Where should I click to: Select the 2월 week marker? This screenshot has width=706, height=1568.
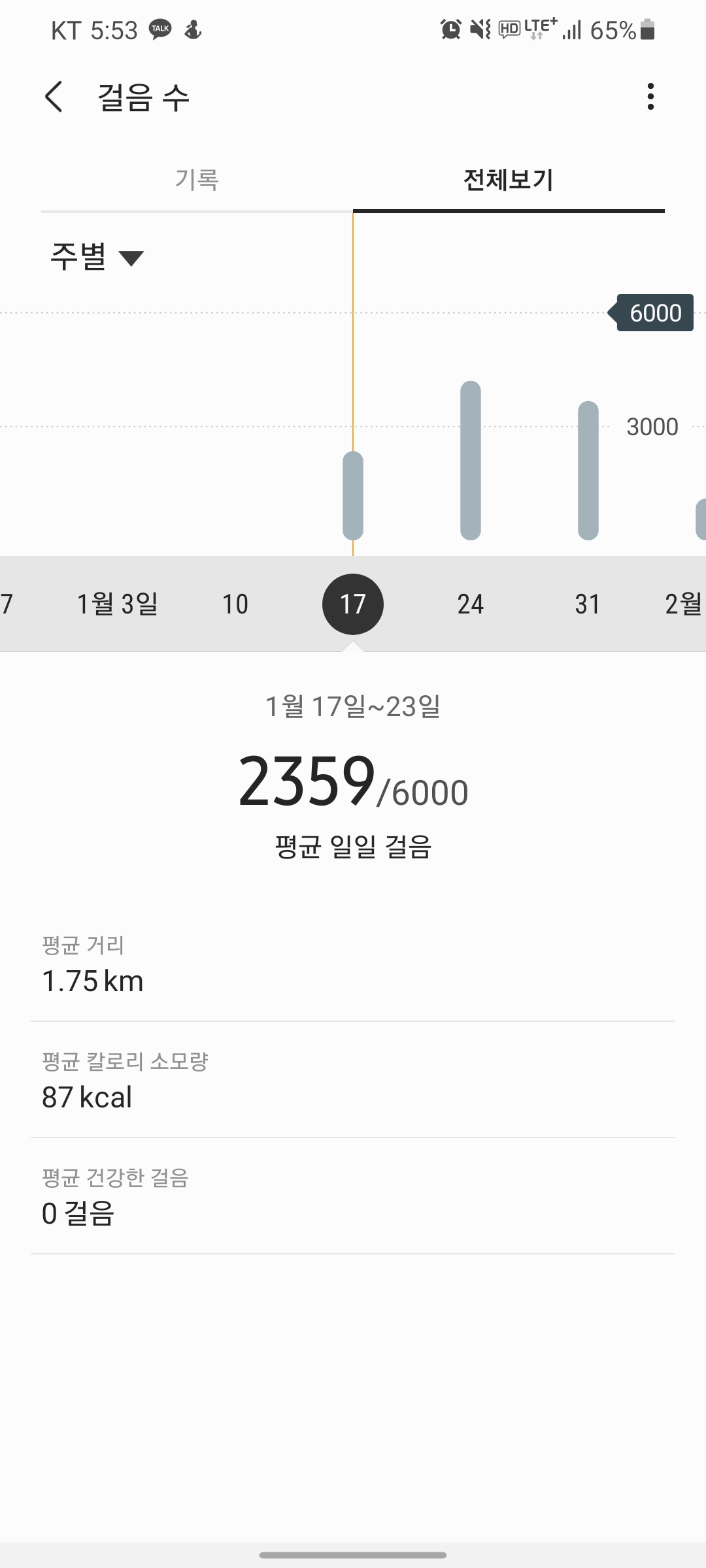coord(684,604)
